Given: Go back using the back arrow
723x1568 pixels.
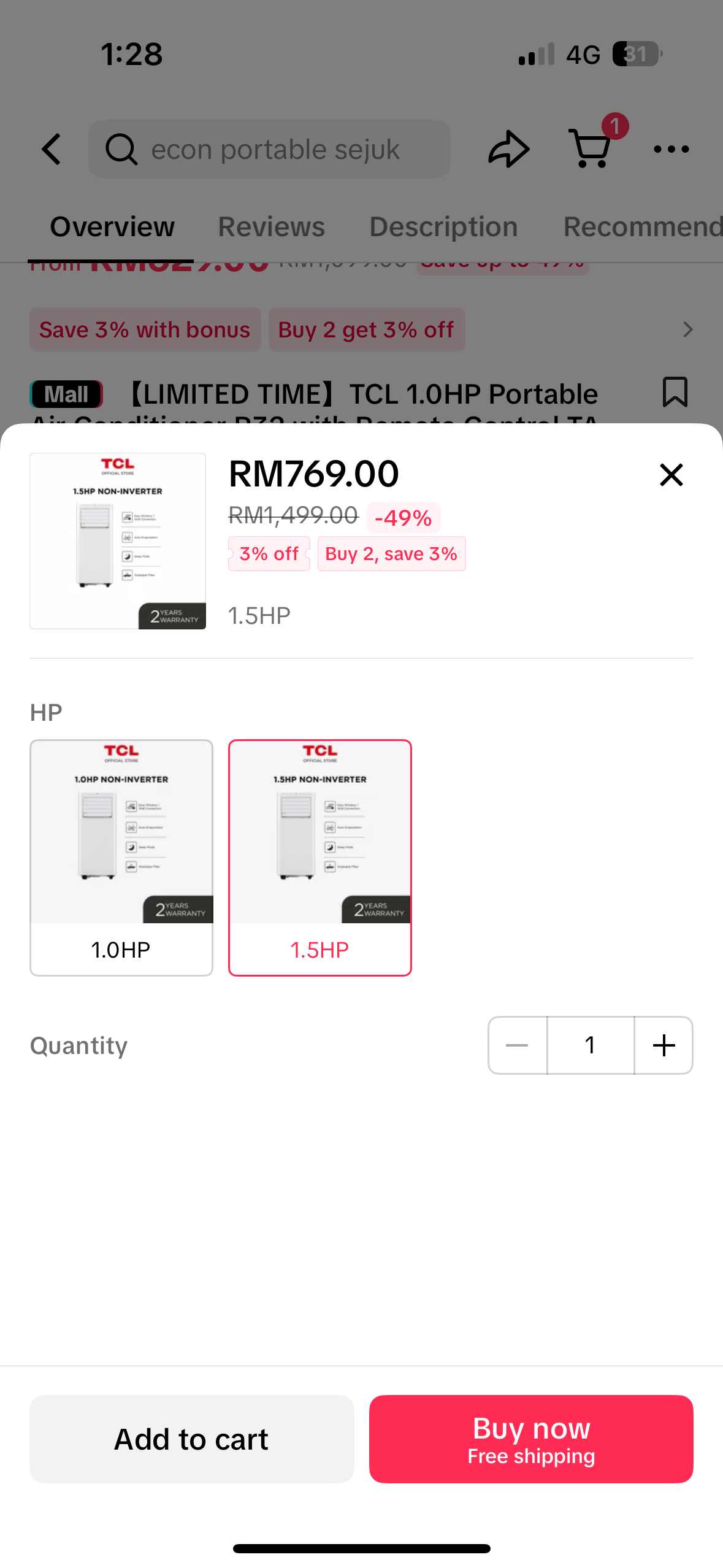Looking at the screenshot, I should pos(52,149).
